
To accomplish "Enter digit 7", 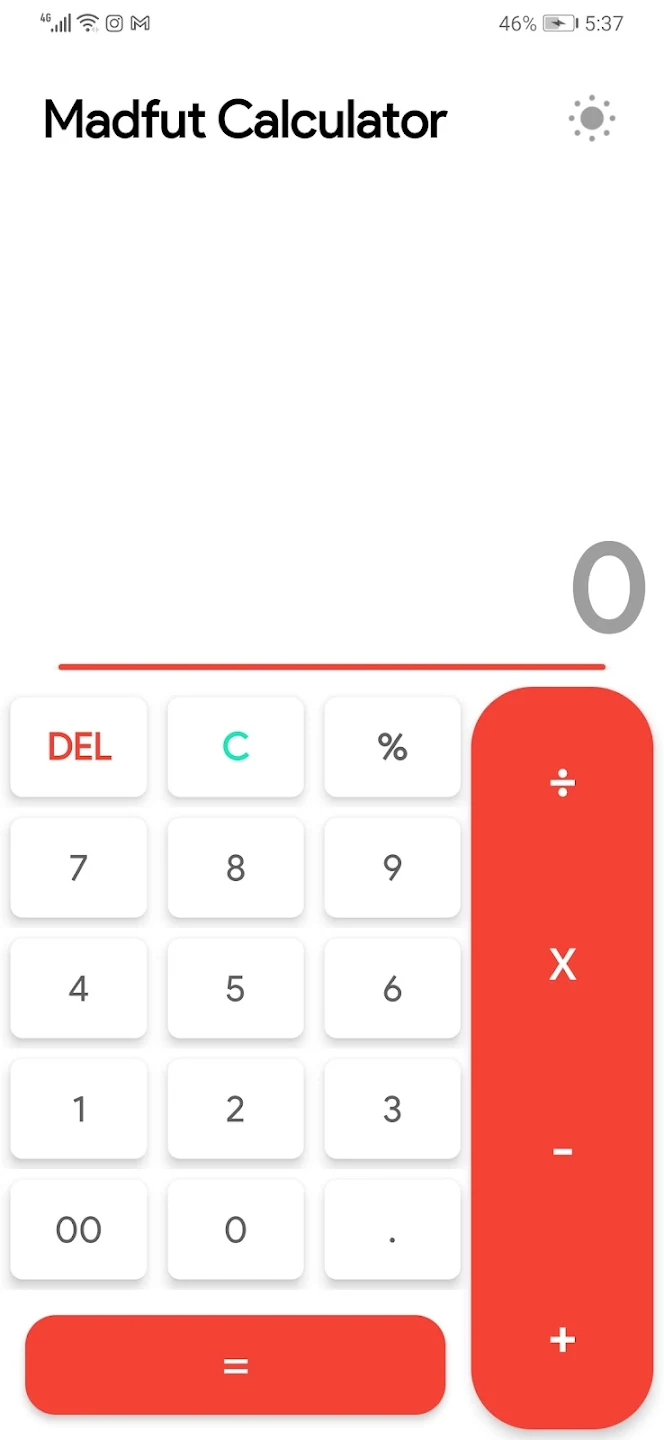I will pyautogui.click(x=79, y=867).
